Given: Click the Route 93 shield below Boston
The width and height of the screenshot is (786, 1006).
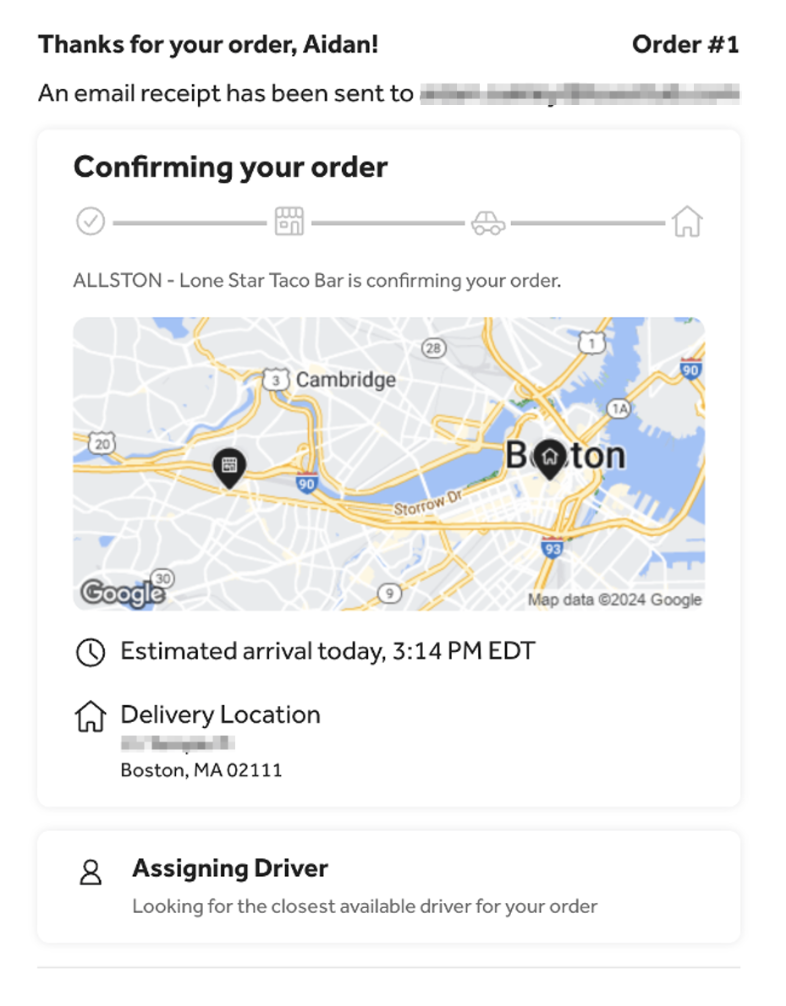Looking at the screenshot, I should pyautogui.click(x=553, y=547).
